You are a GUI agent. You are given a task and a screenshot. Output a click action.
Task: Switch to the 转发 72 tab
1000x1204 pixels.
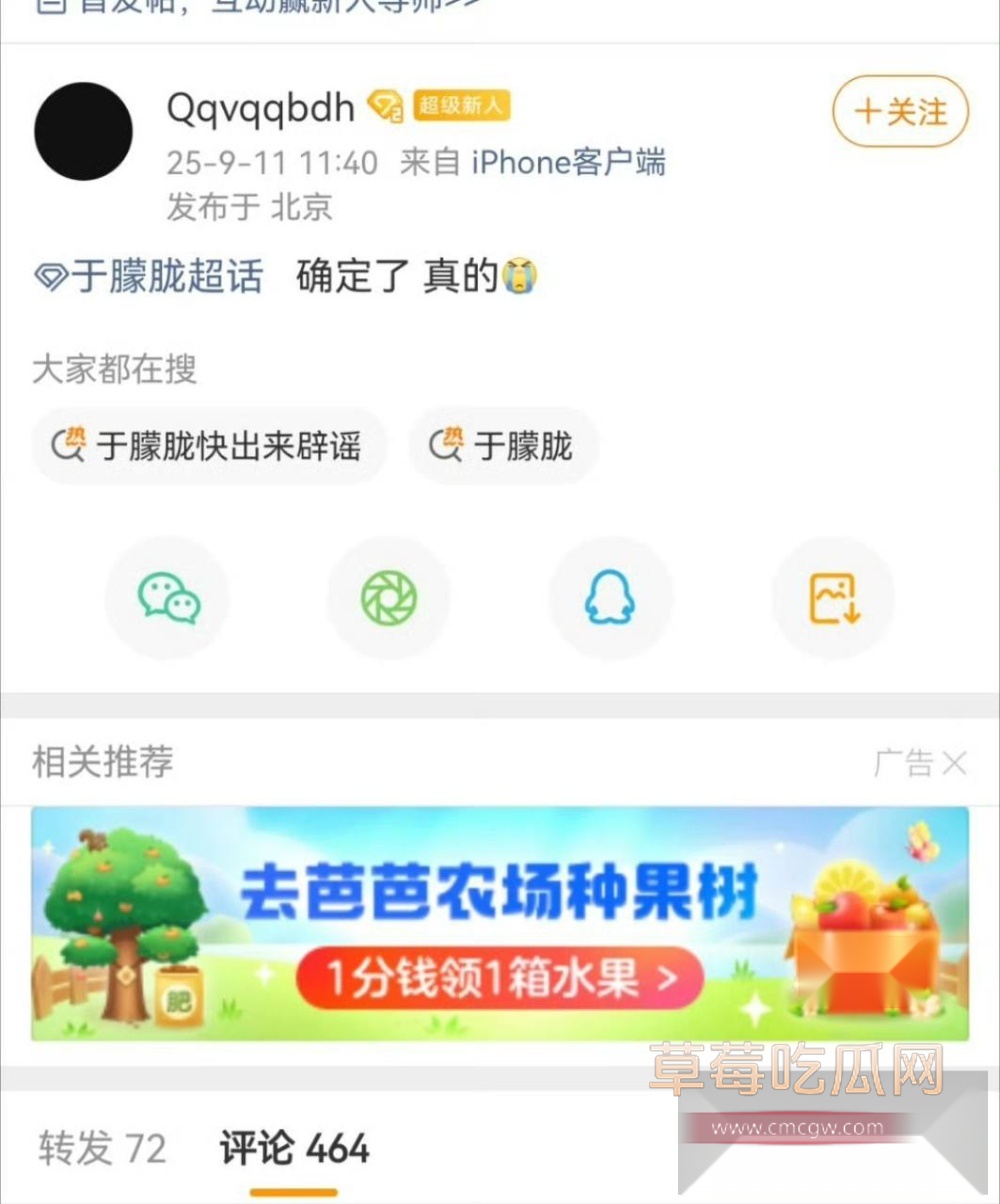click(x=102, y=1149)
